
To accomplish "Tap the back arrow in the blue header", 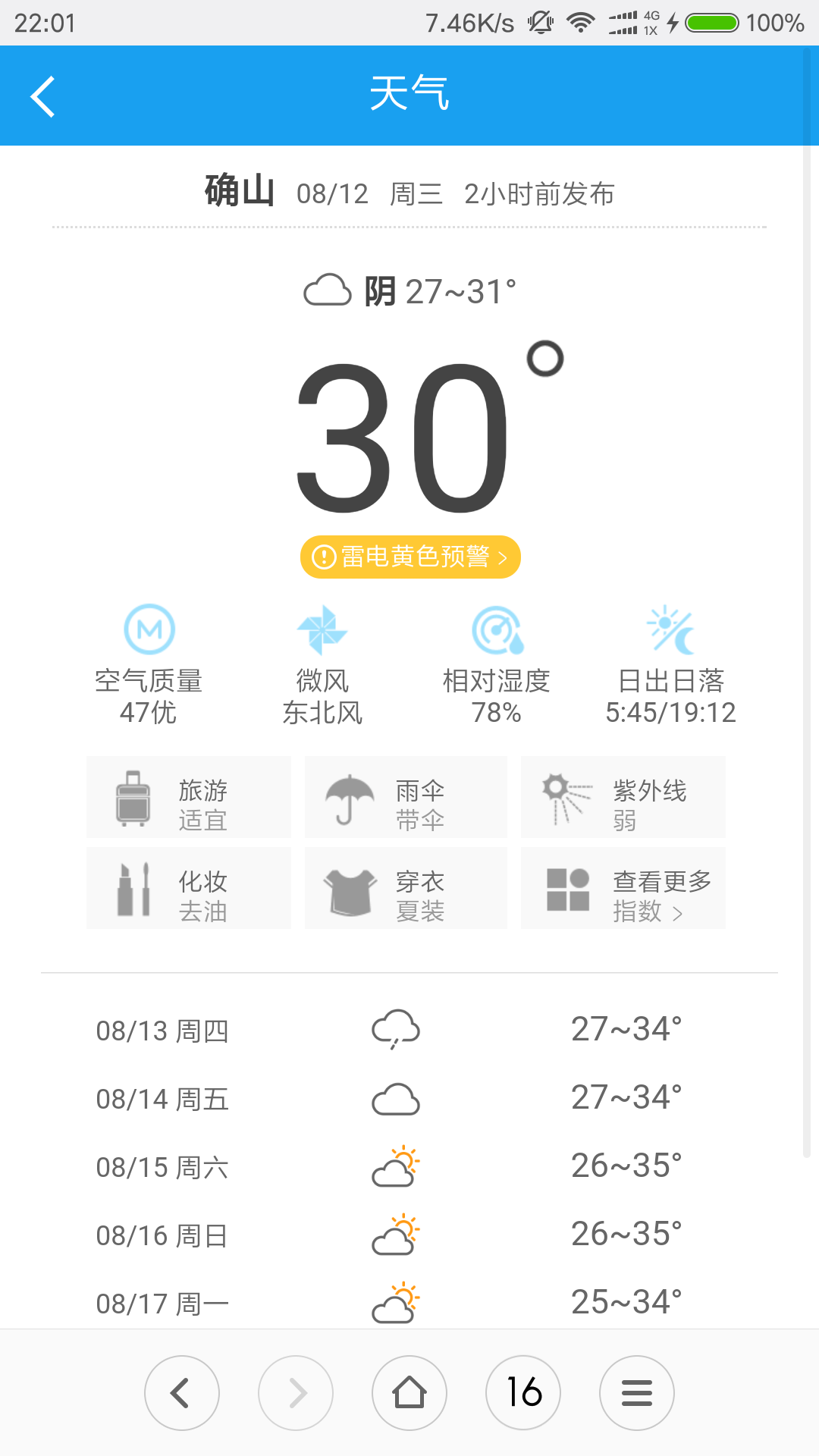I will point(43,96).
